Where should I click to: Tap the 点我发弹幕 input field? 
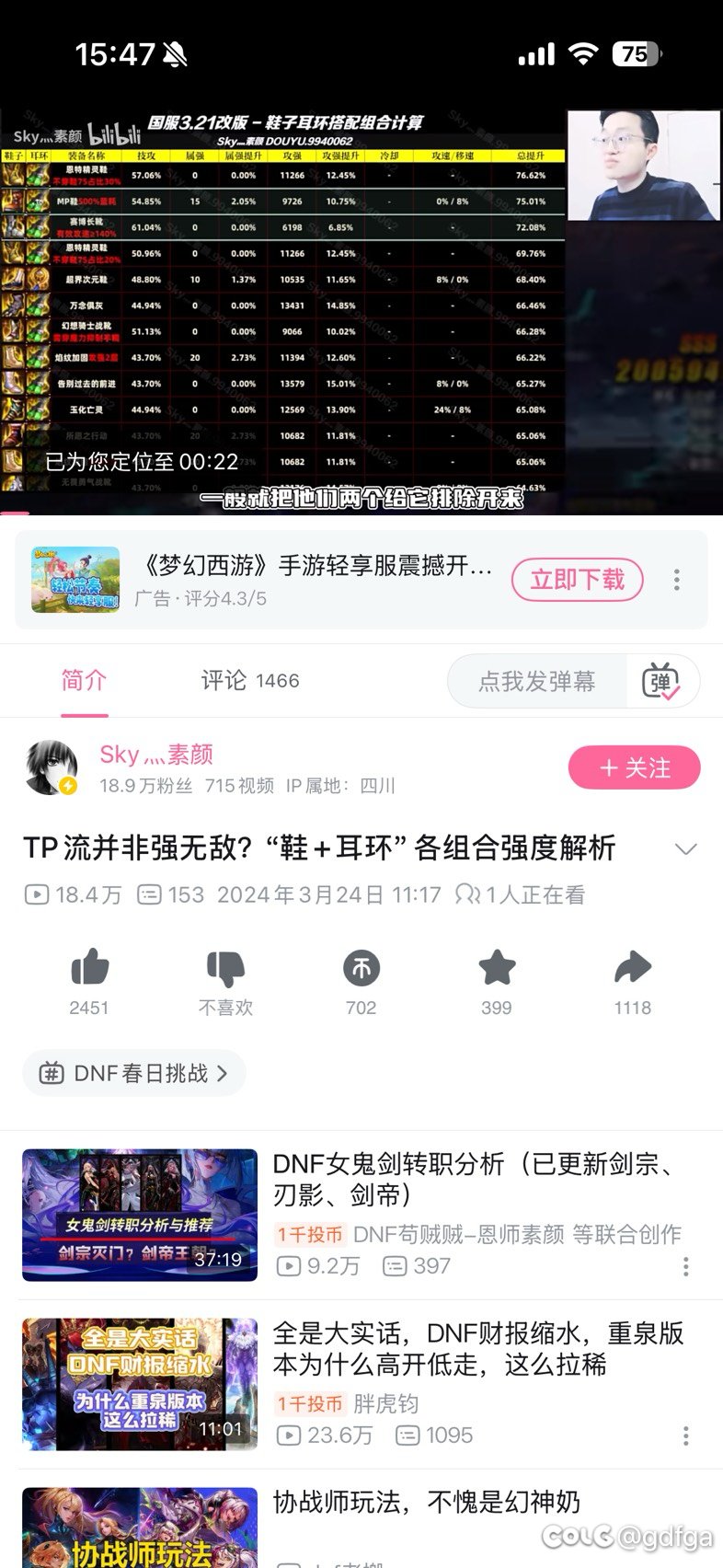coord(537,681)
